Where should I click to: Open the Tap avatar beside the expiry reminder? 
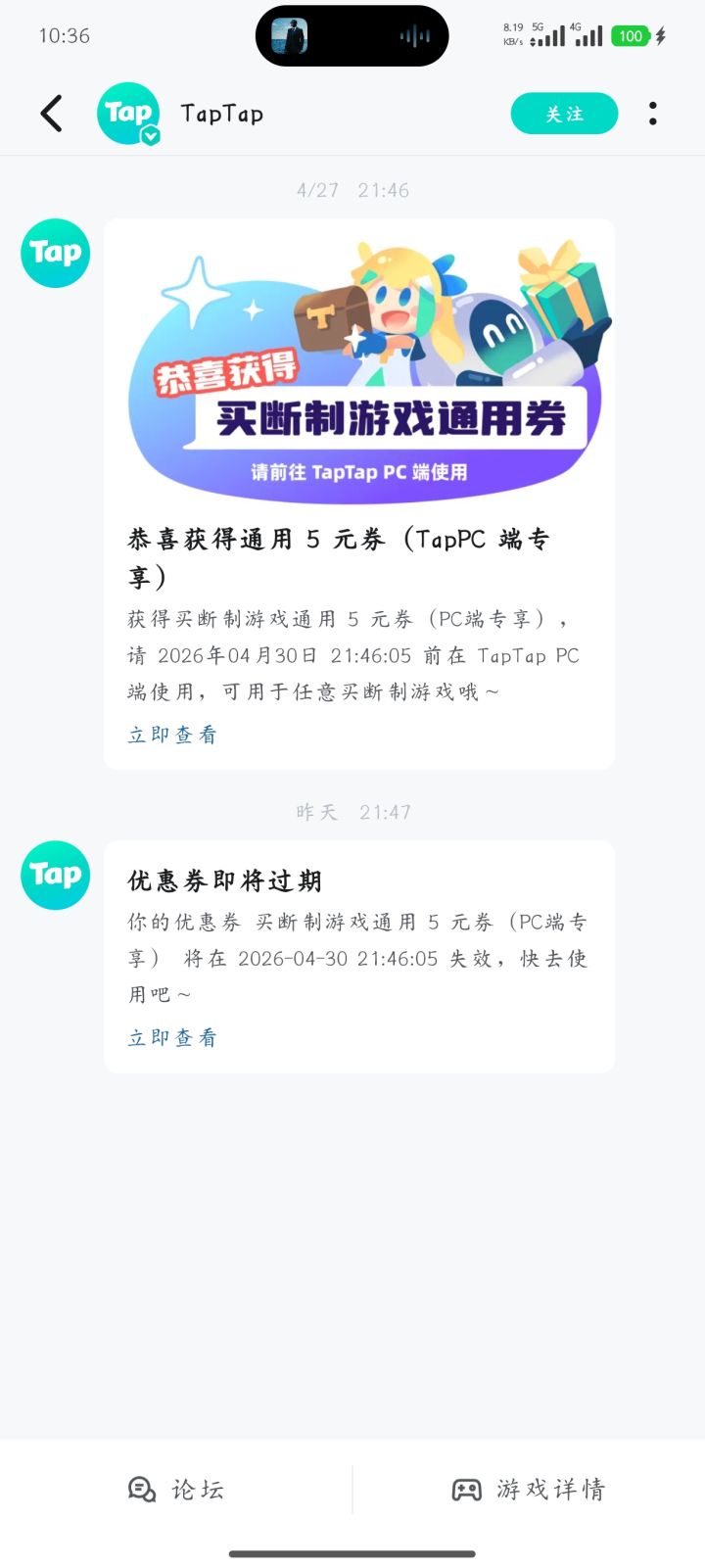(55, 875)
